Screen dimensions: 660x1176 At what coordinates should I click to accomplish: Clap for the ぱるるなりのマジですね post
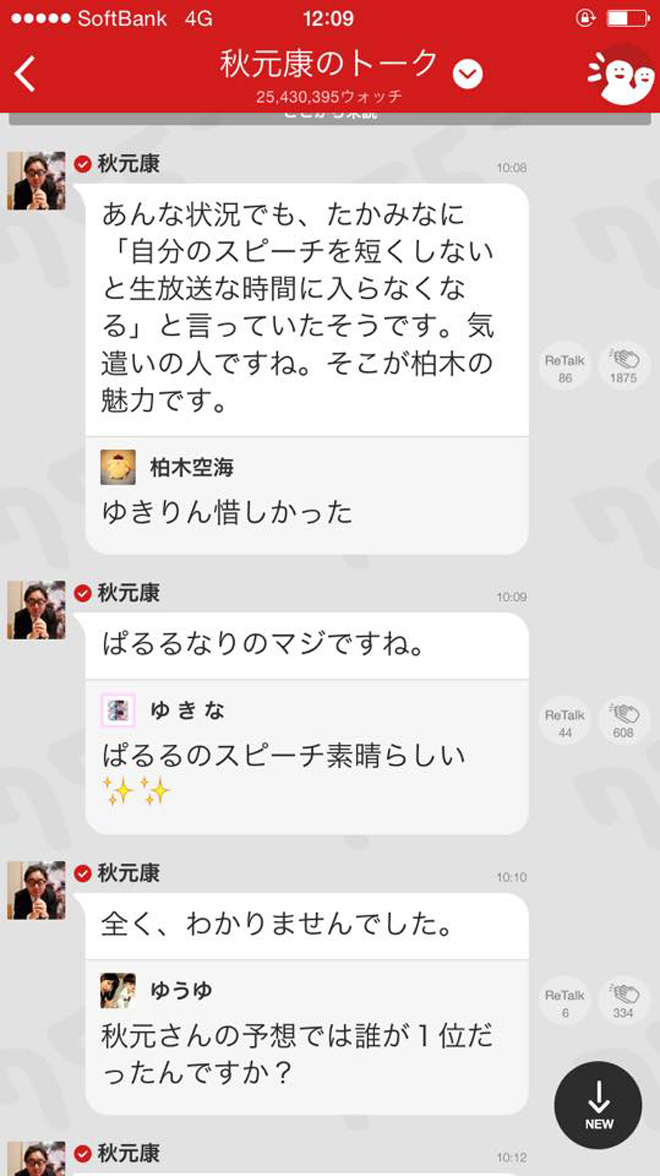pyautogui.click(x=623, y=722)
